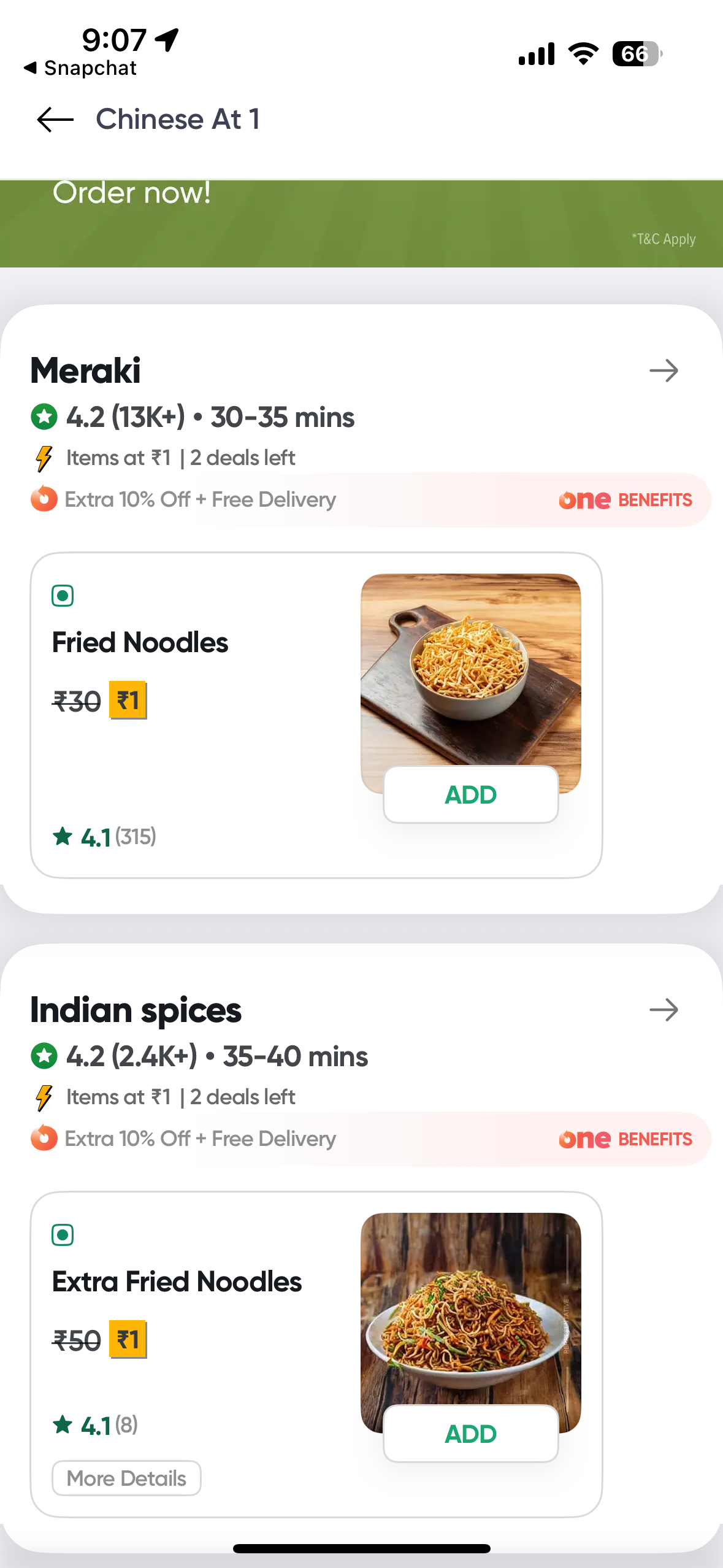Go back from Chinese At 1
Image resolution: width=723 pixels, height=1568 pixels.
click(55, 120)
